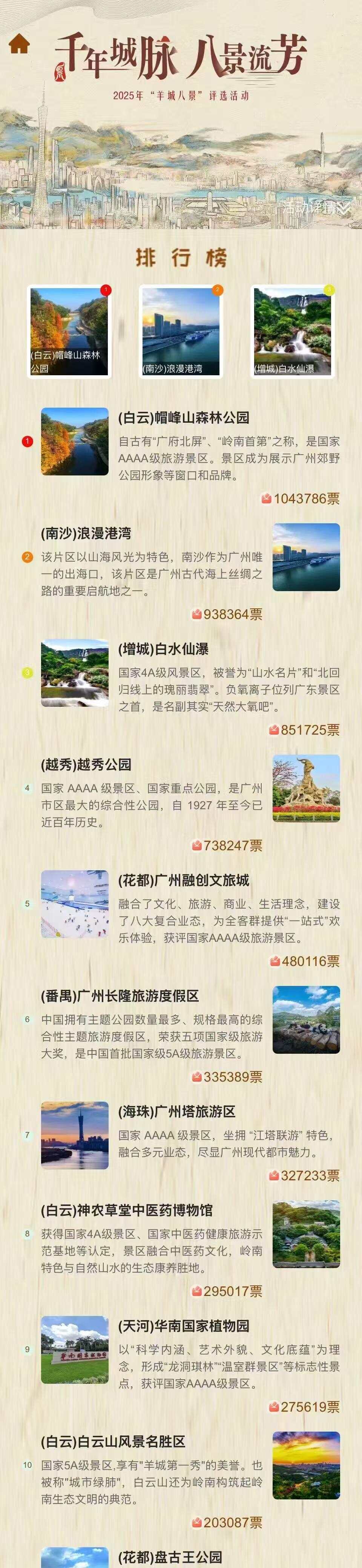Open the (越秀)越秀公园 entry

pyautogui.click(x=86, y=765)
